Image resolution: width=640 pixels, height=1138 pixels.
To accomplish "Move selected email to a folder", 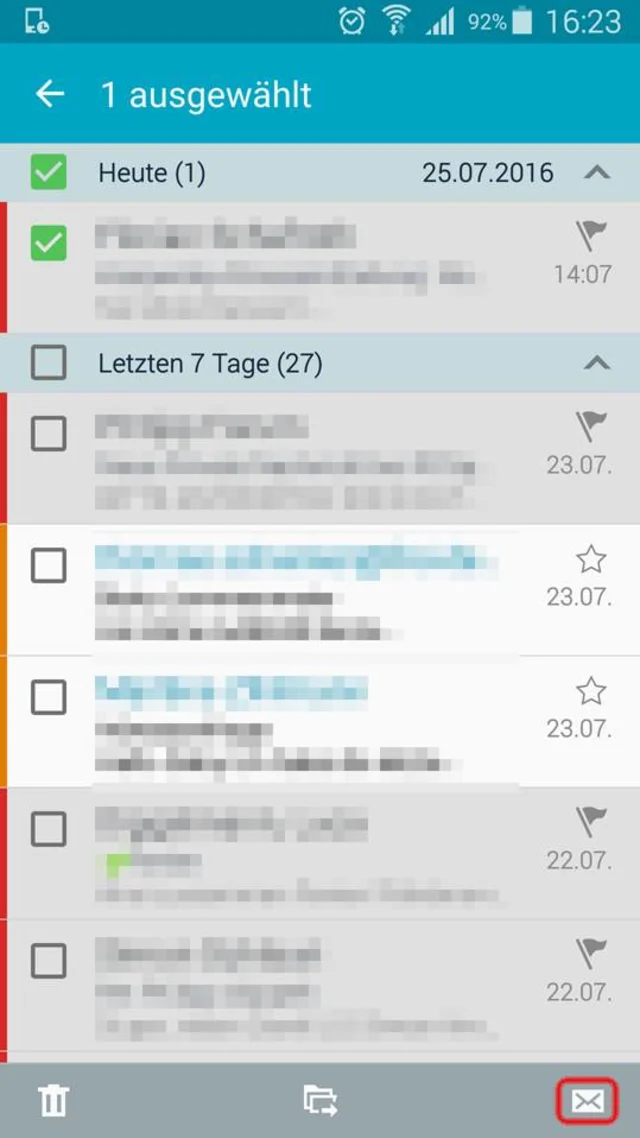I will click(x=320, y=1101).
